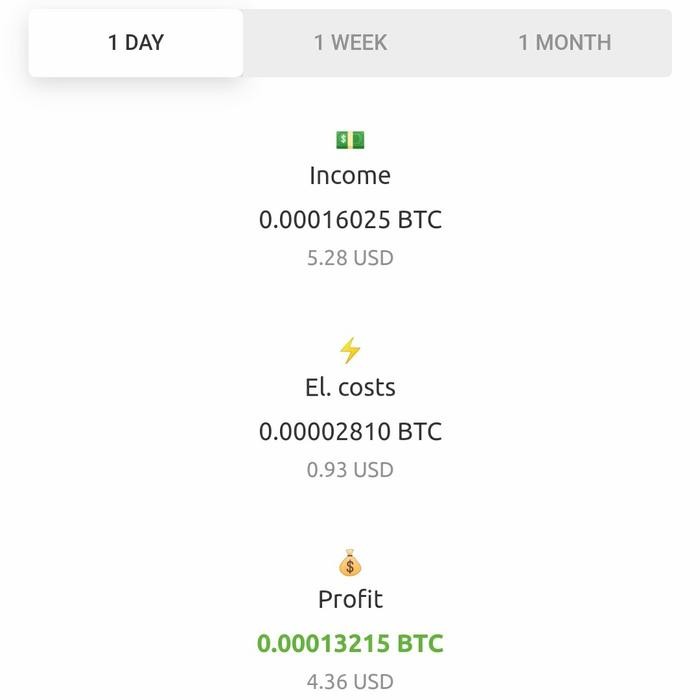
Task: Select the 1 DAY tab
Action: coord(136,43)
